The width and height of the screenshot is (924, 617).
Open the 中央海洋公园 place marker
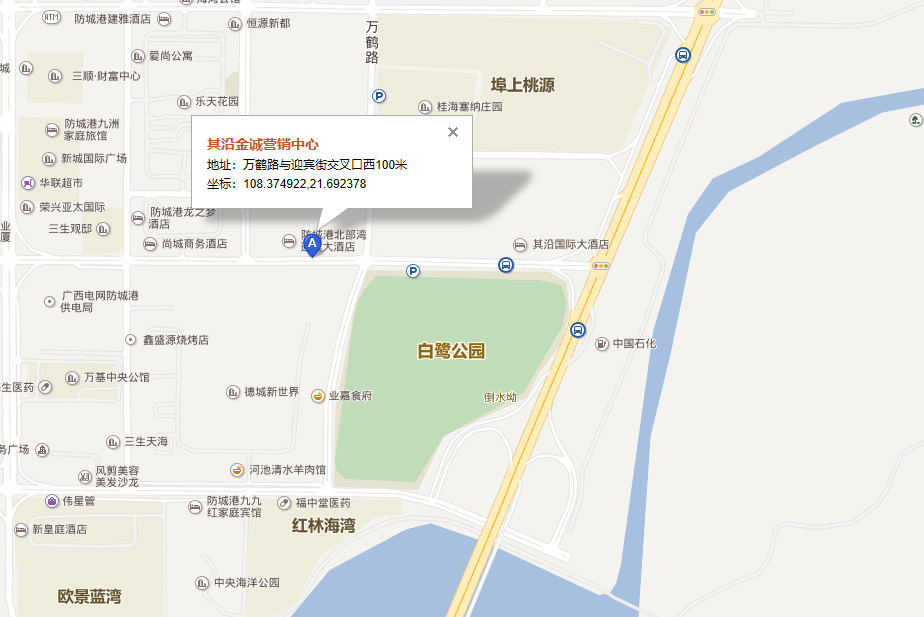click(x=203, y=582)
